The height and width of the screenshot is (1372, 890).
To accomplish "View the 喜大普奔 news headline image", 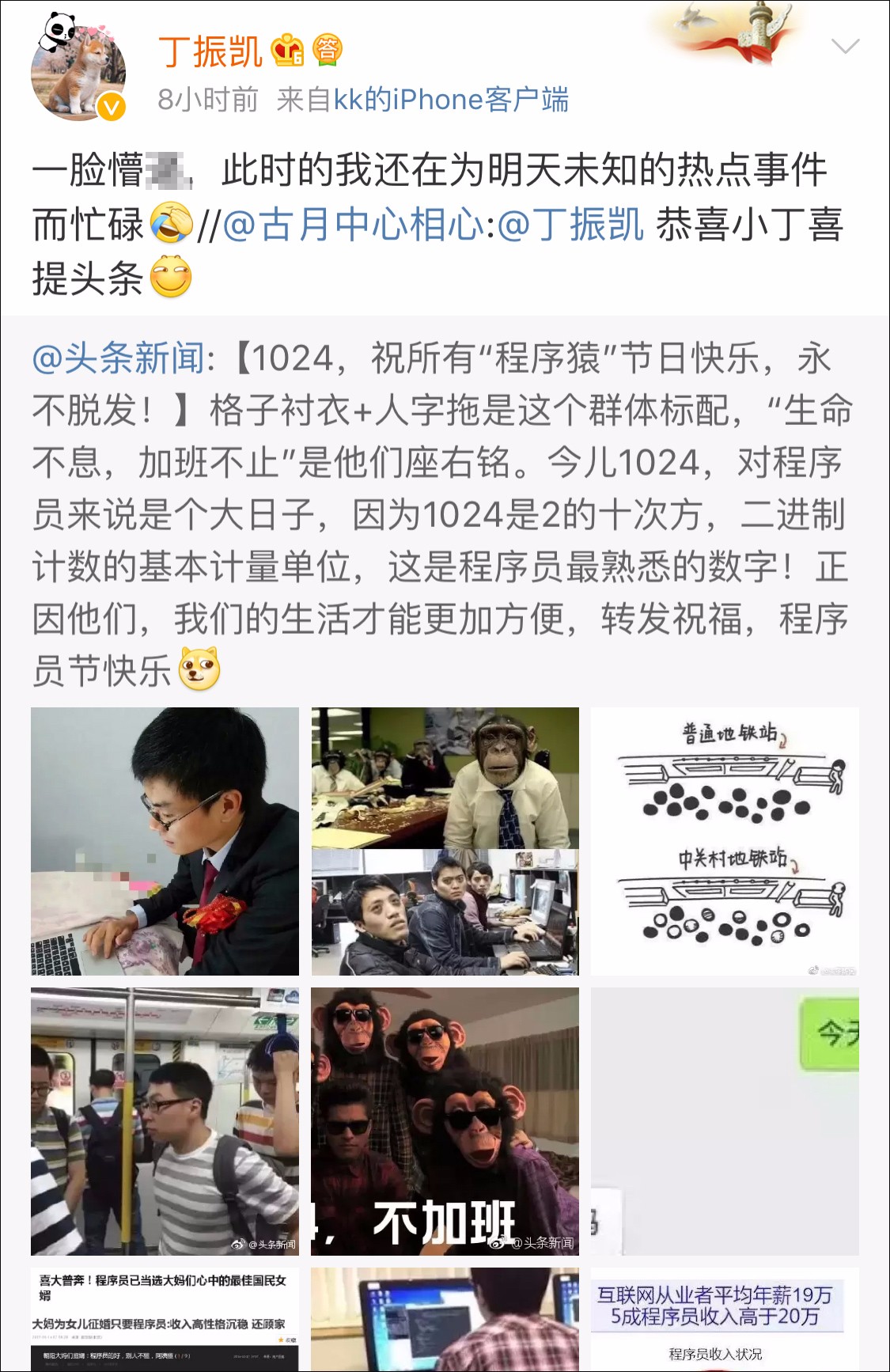I will [165, 1319].
